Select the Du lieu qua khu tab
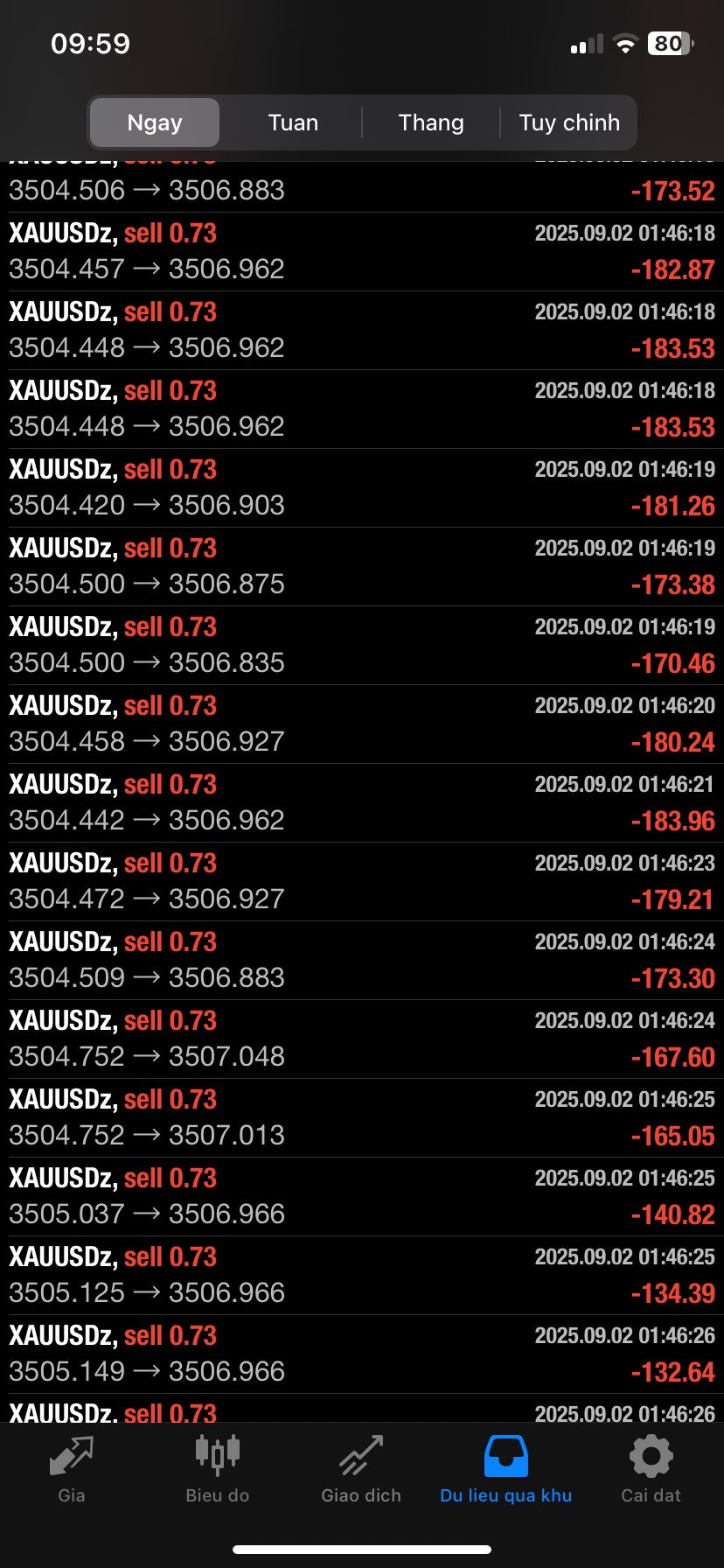This screenshot has height=1568, width=724. point(506,1469)
